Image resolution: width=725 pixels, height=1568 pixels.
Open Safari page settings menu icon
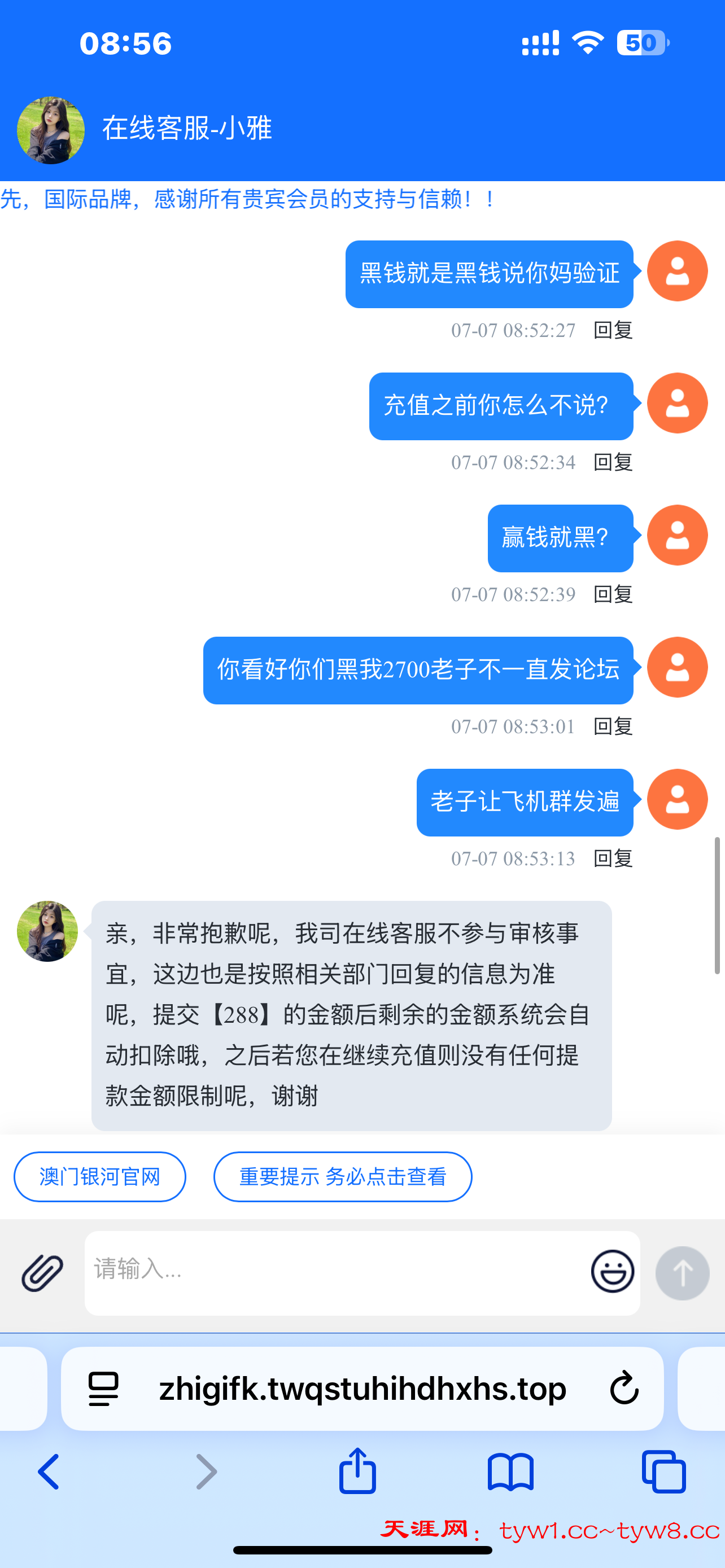[x=103, y=1389]
